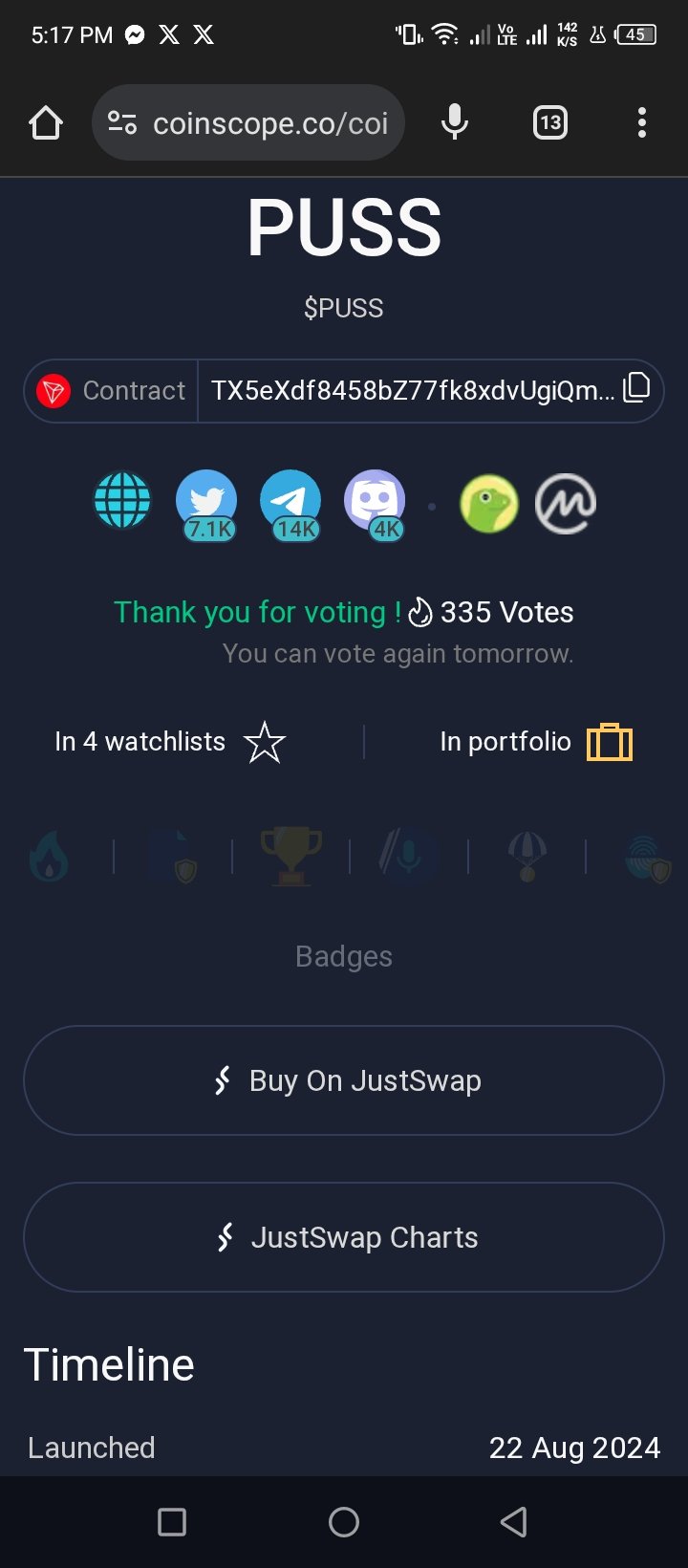Open the Discord link with 4K members

(x=375, y=504)
